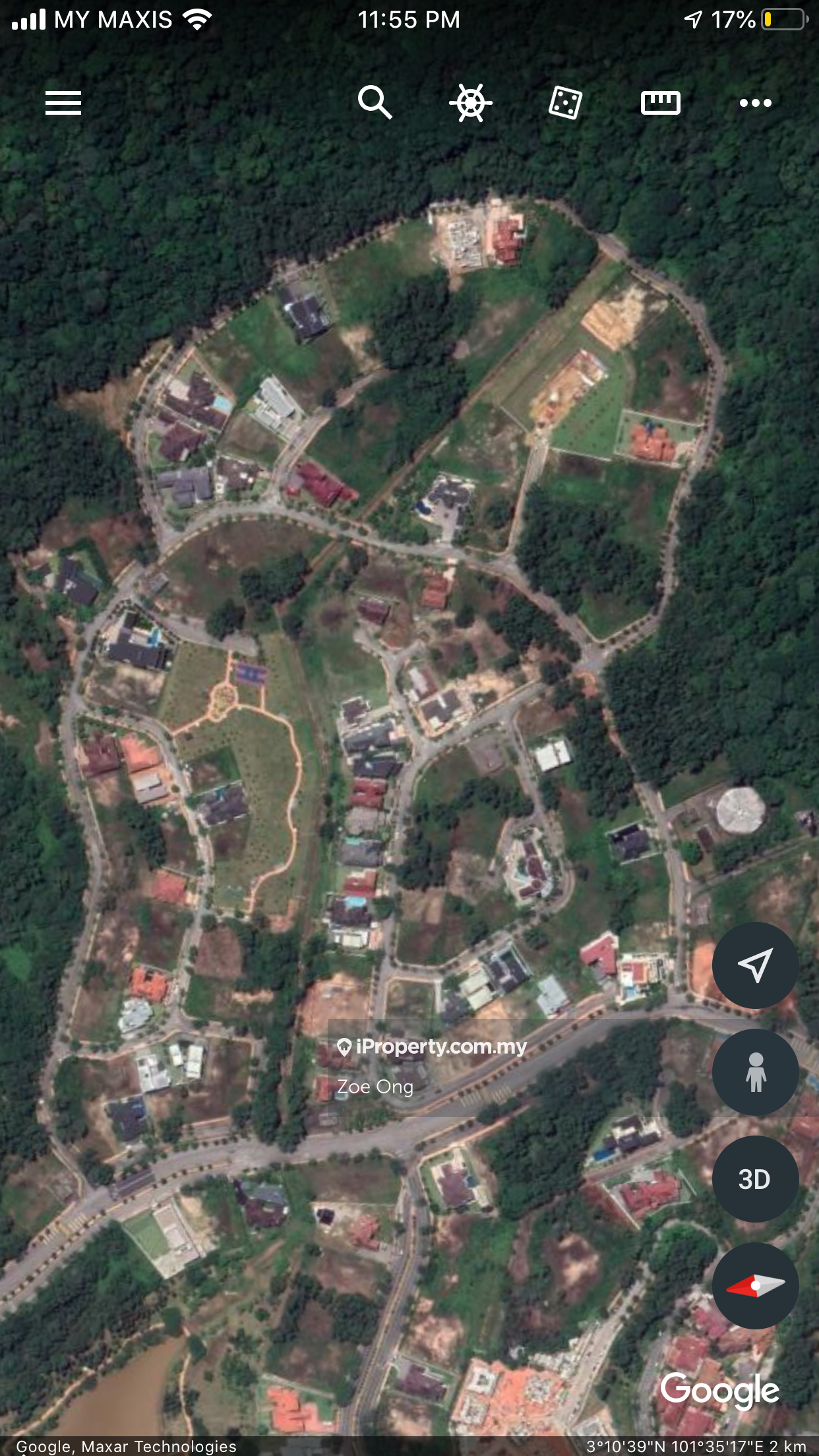Image resolution: width=819 pixels, height=1456 pixels.
Task: Open the three-dot overflow menu
Action: pyautogui.click(x=755, y=103)
